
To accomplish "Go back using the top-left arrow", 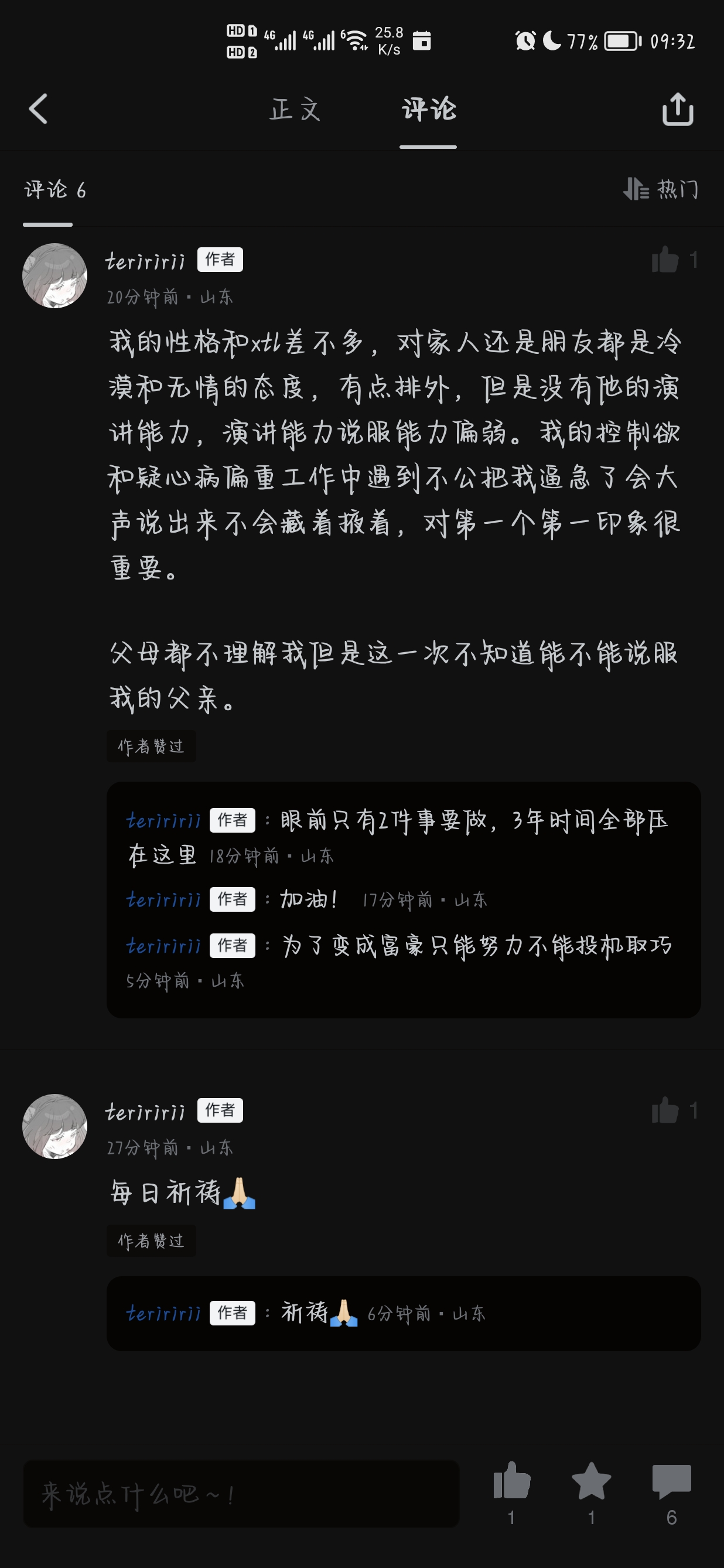I will point(38,110).
